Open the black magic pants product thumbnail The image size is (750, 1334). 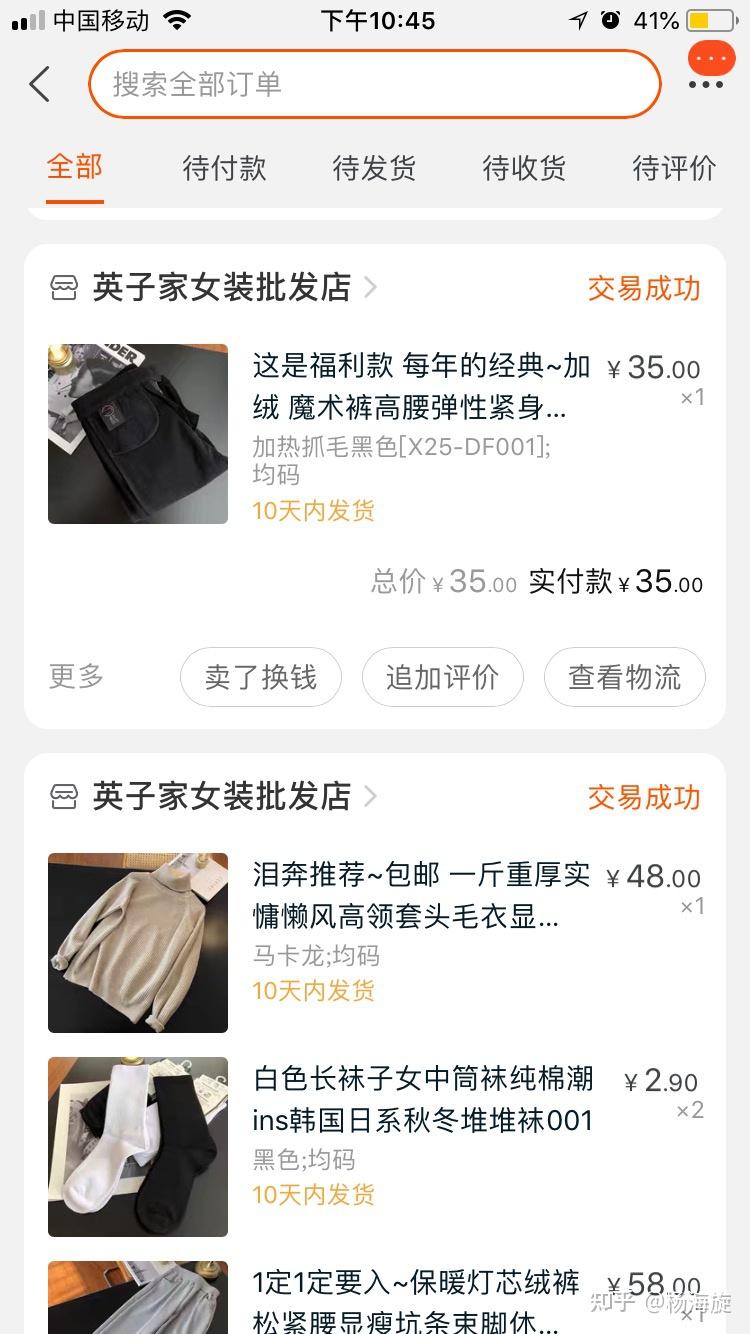coord(137,433)
